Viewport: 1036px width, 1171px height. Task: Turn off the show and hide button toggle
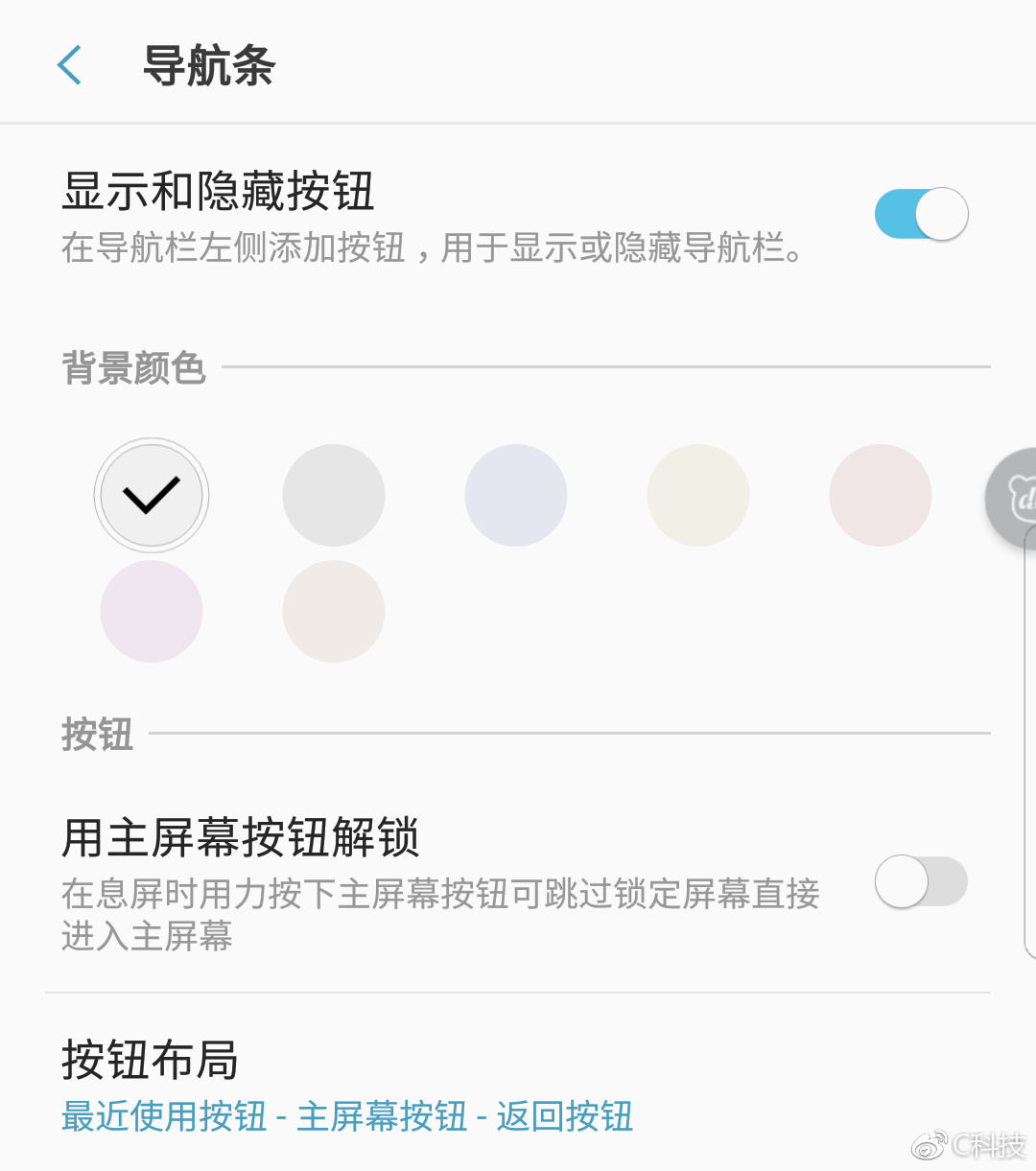[x=921, y=213]
